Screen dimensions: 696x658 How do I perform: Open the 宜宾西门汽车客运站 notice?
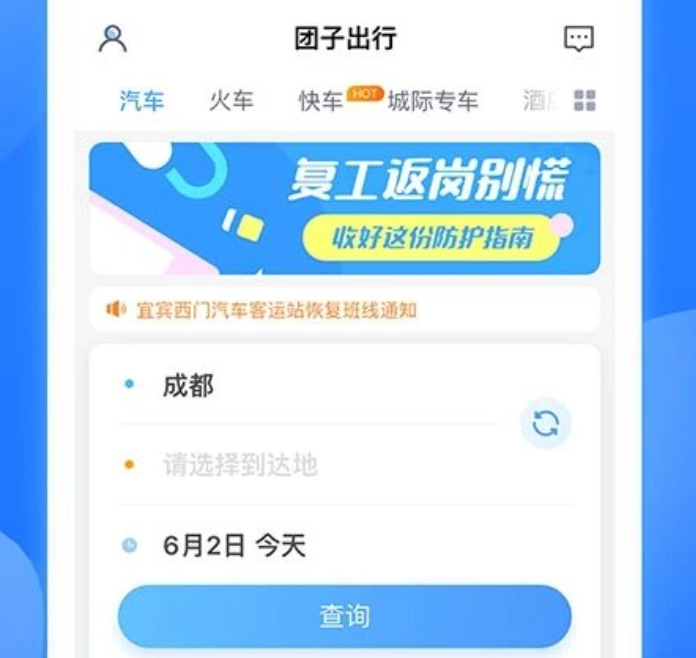click(x=275, y=310)
